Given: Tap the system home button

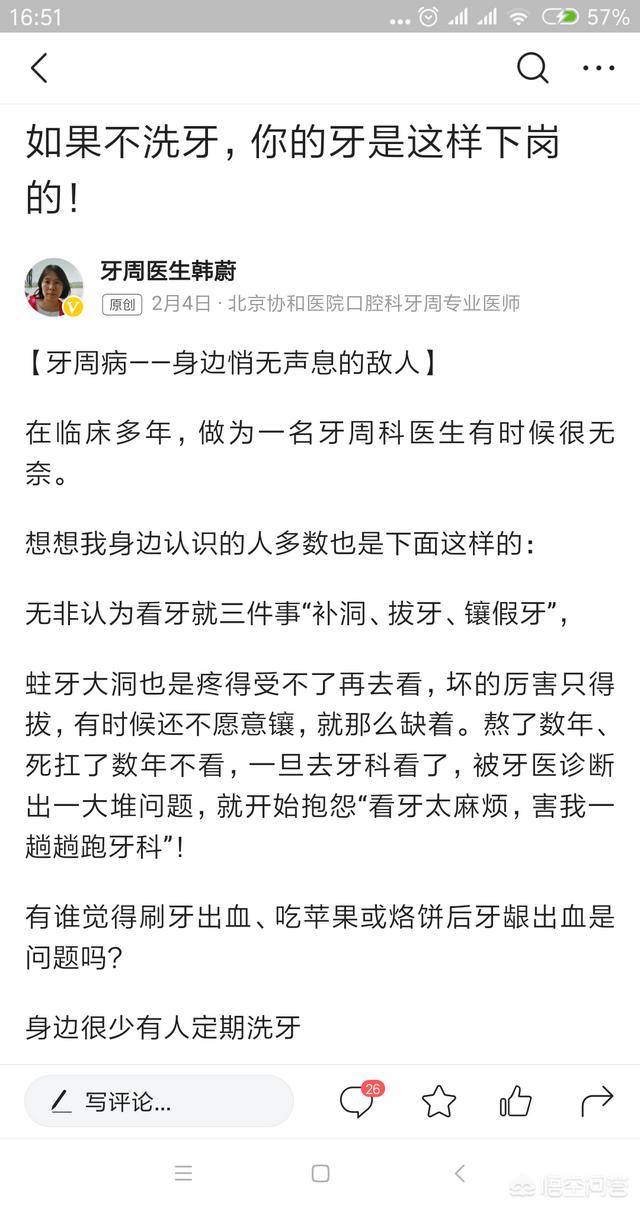Looking at the screenshot, I should coord(320,1174).
